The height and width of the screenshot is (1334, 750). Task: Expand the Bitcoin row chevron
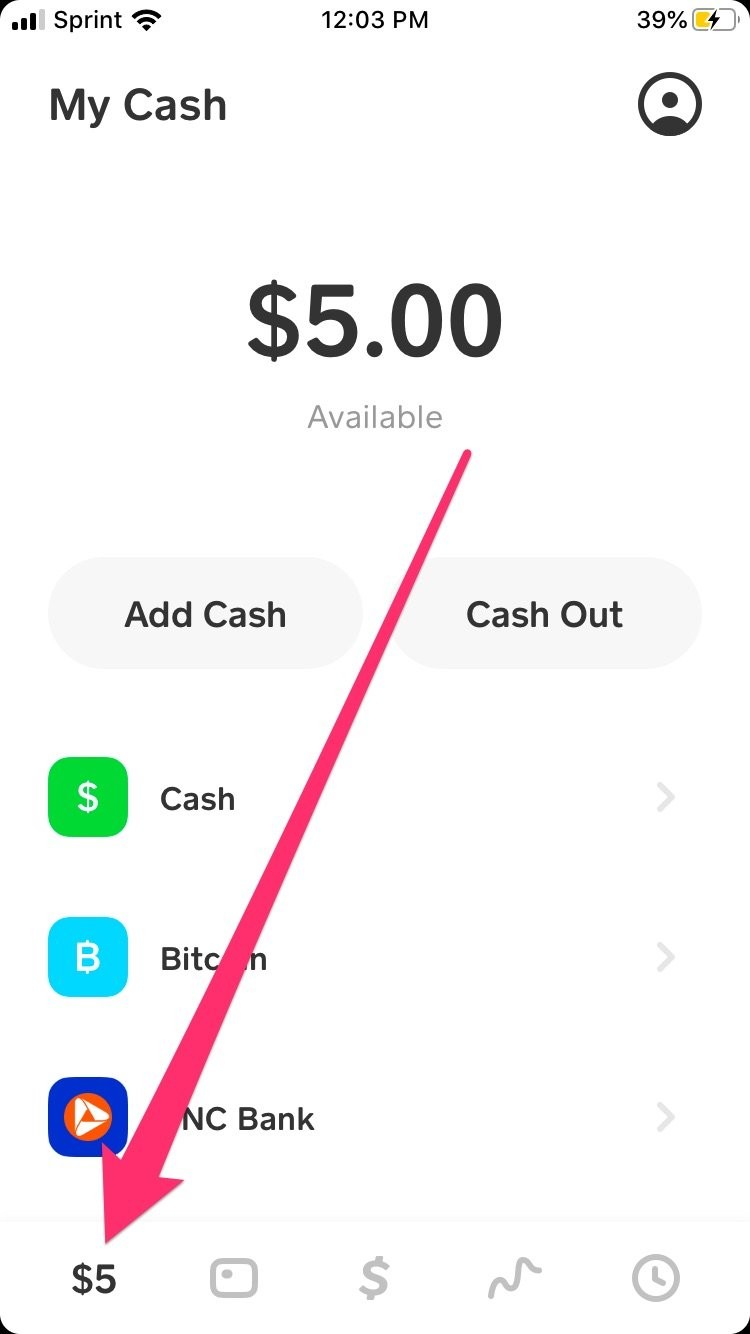pos(665,957)
